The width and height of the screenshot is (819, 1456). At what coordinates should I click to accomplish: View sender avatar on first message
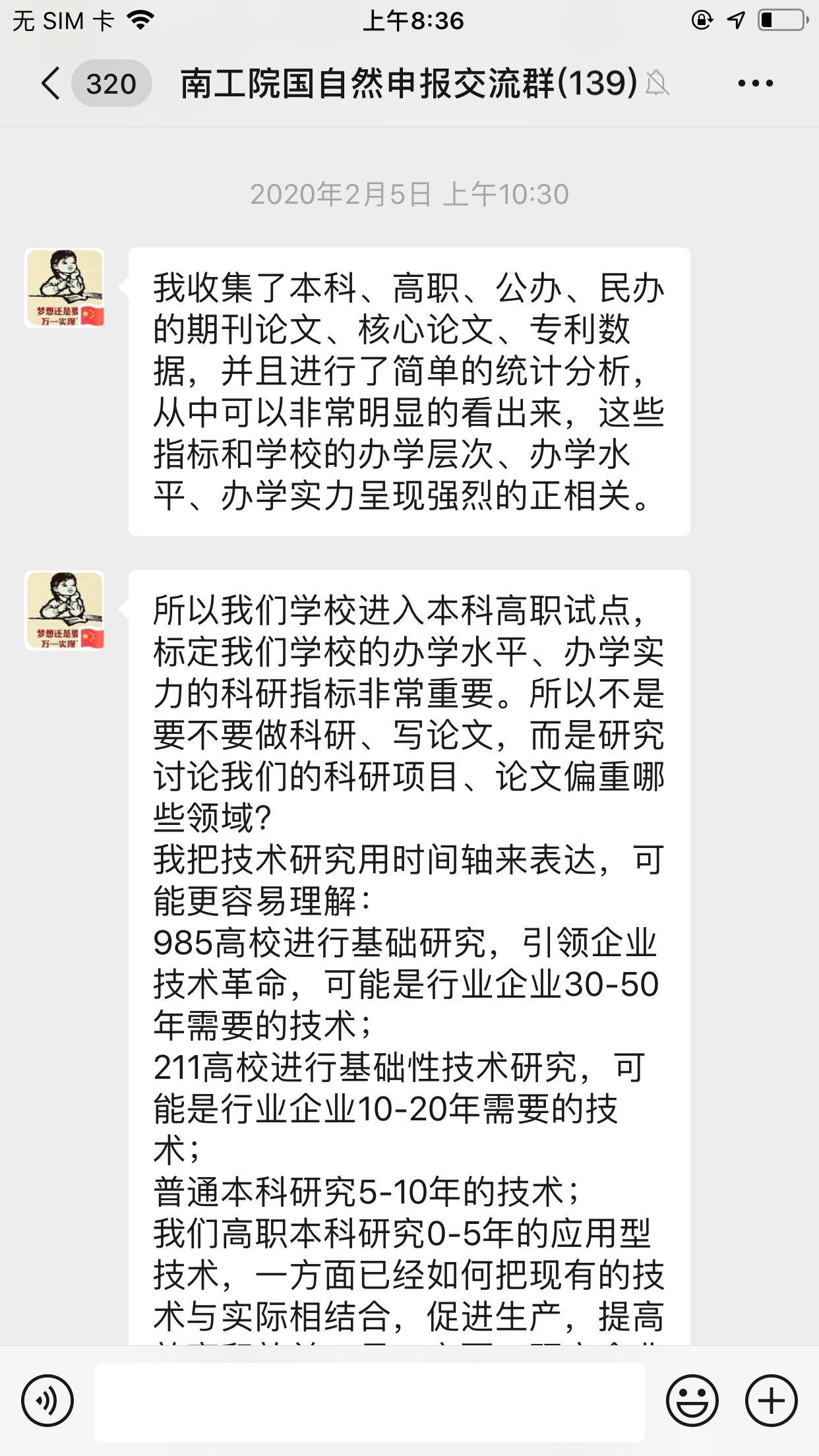click(65, 288)
